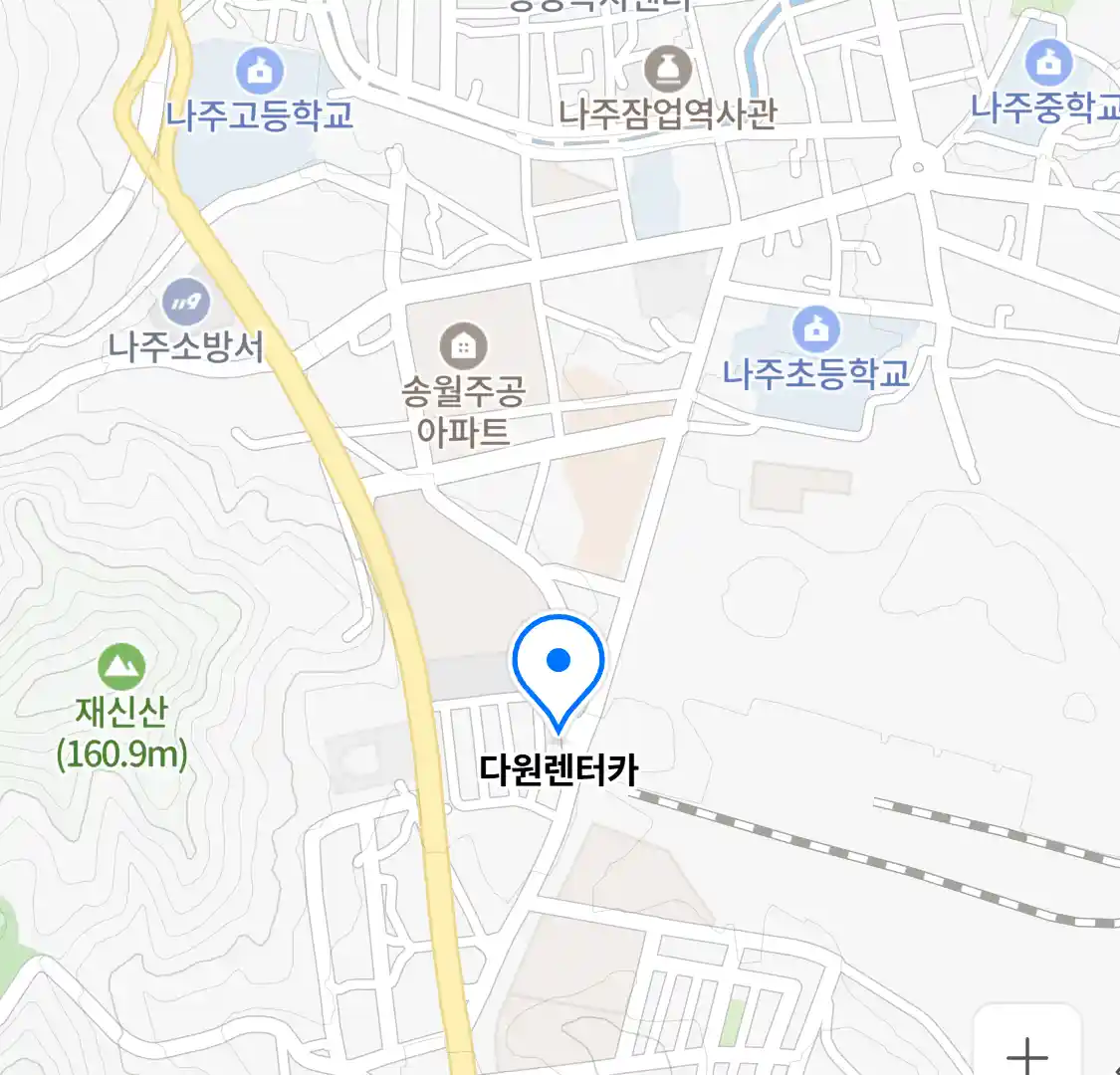The width and height of the screenshot is (1120, 1075).
Task: Open the 송월주공아파트 apartment marker
Action: 463,345
